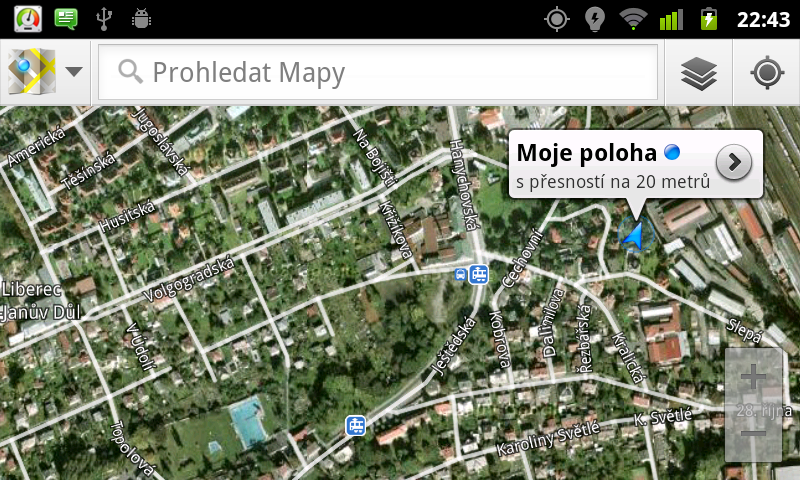Open the Maps app dropdown menu
Screen dimensions: 800x480
(x=46, y=72)
